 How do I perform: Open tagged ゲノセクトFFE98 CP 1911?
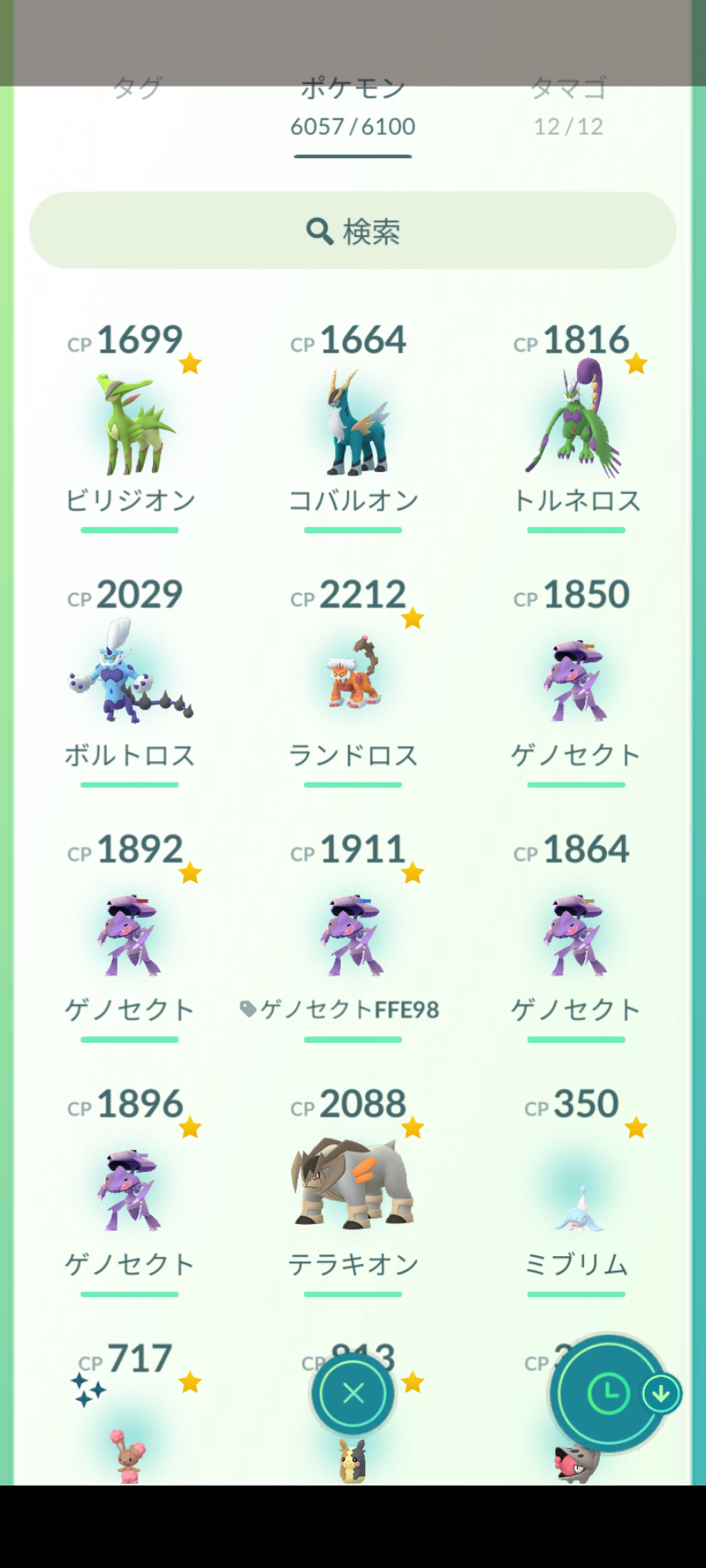(353, 936)
